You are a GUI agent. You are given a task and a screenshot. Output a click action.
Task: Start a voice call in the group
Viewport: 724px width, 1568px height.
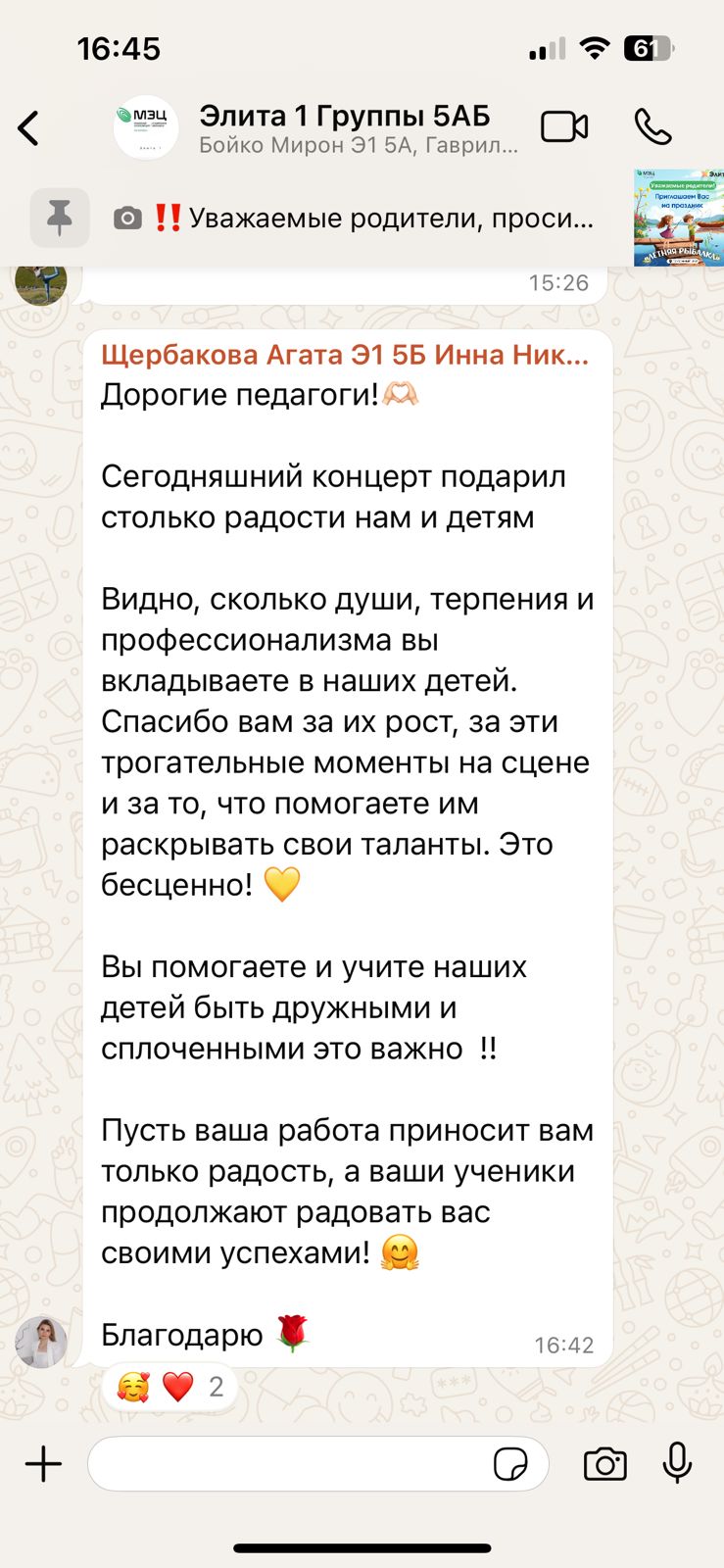coord(652,127)
